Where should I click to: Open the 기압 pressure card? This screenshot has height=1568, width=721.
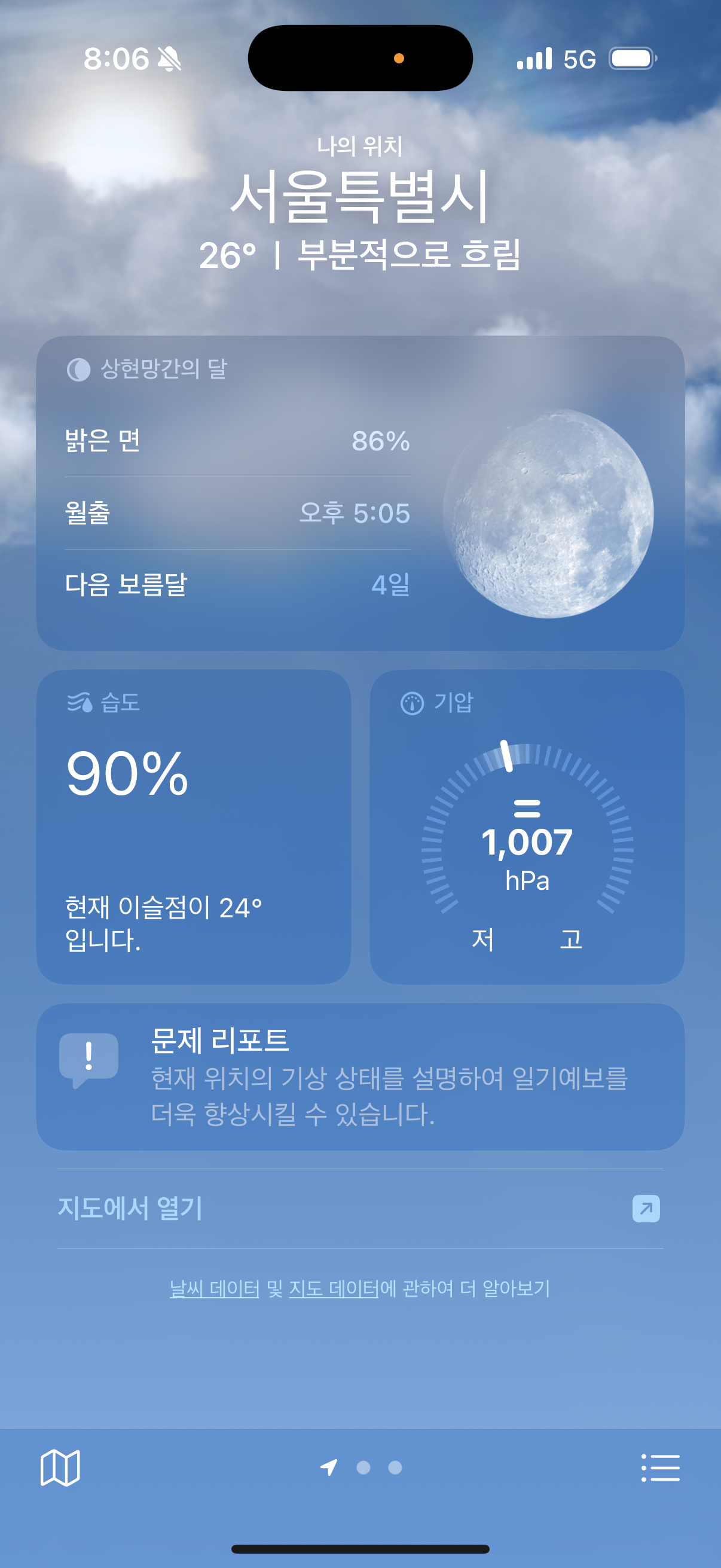527,826
